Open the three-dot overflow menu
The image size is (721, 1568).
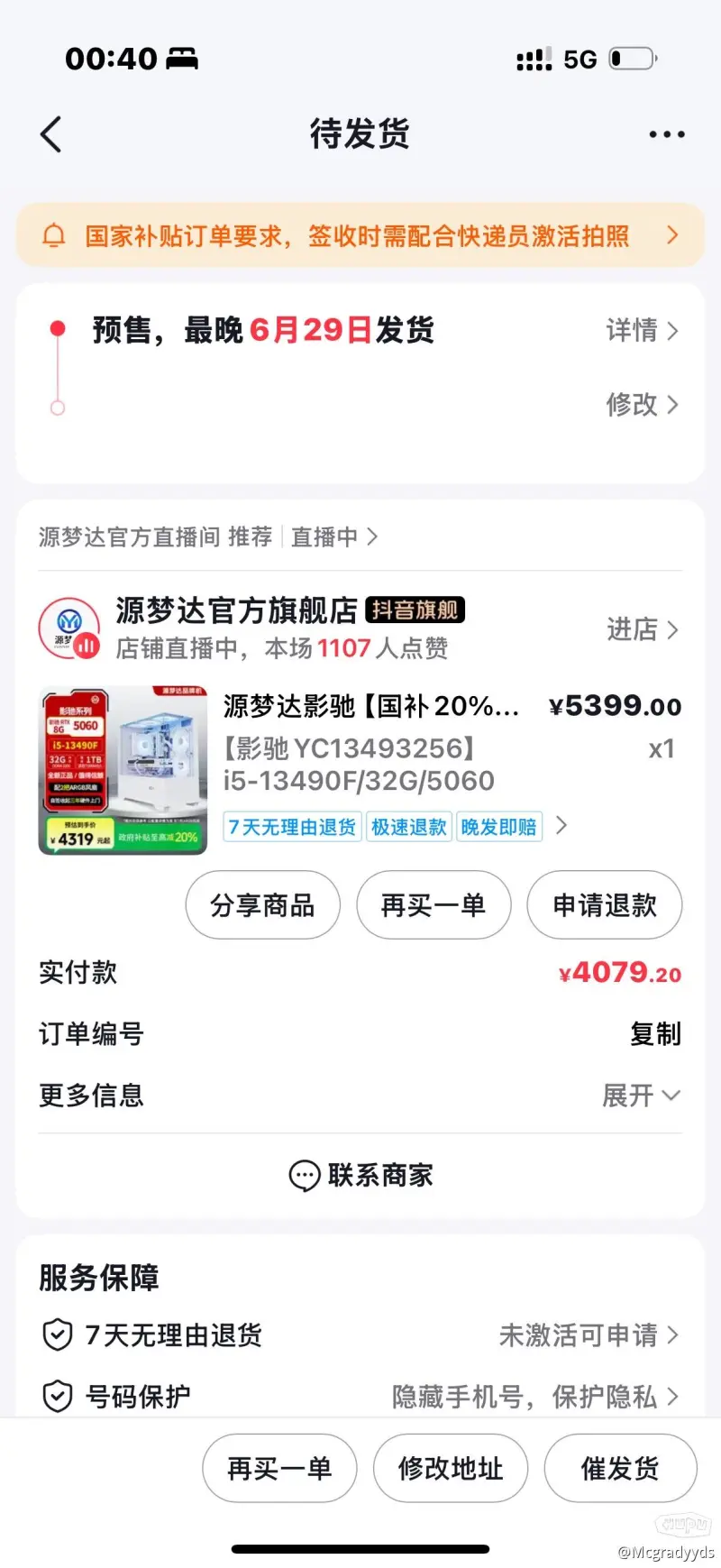[666, 134]
